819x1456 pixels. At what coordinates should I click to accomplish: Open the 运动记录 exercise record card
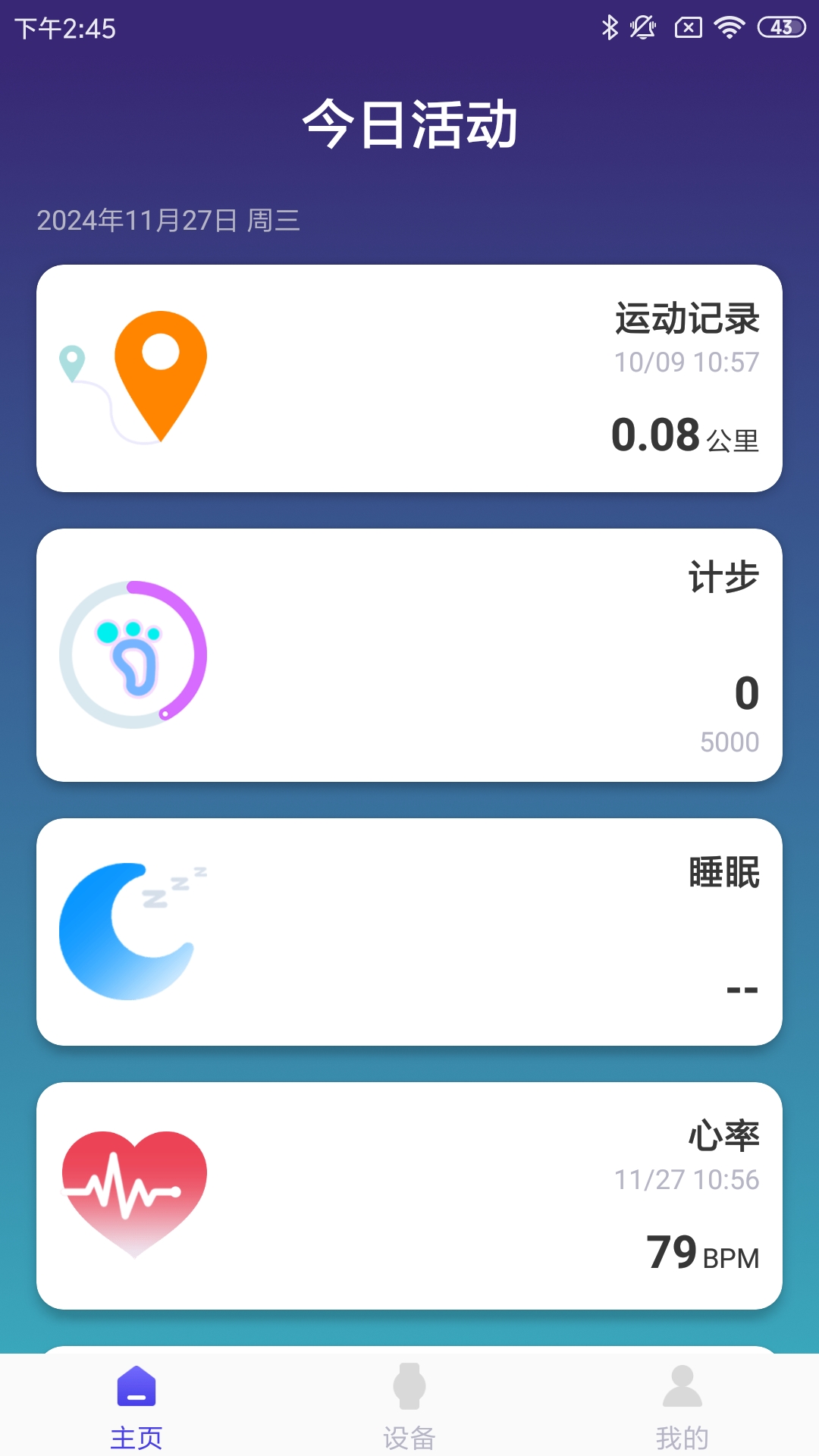409,378
